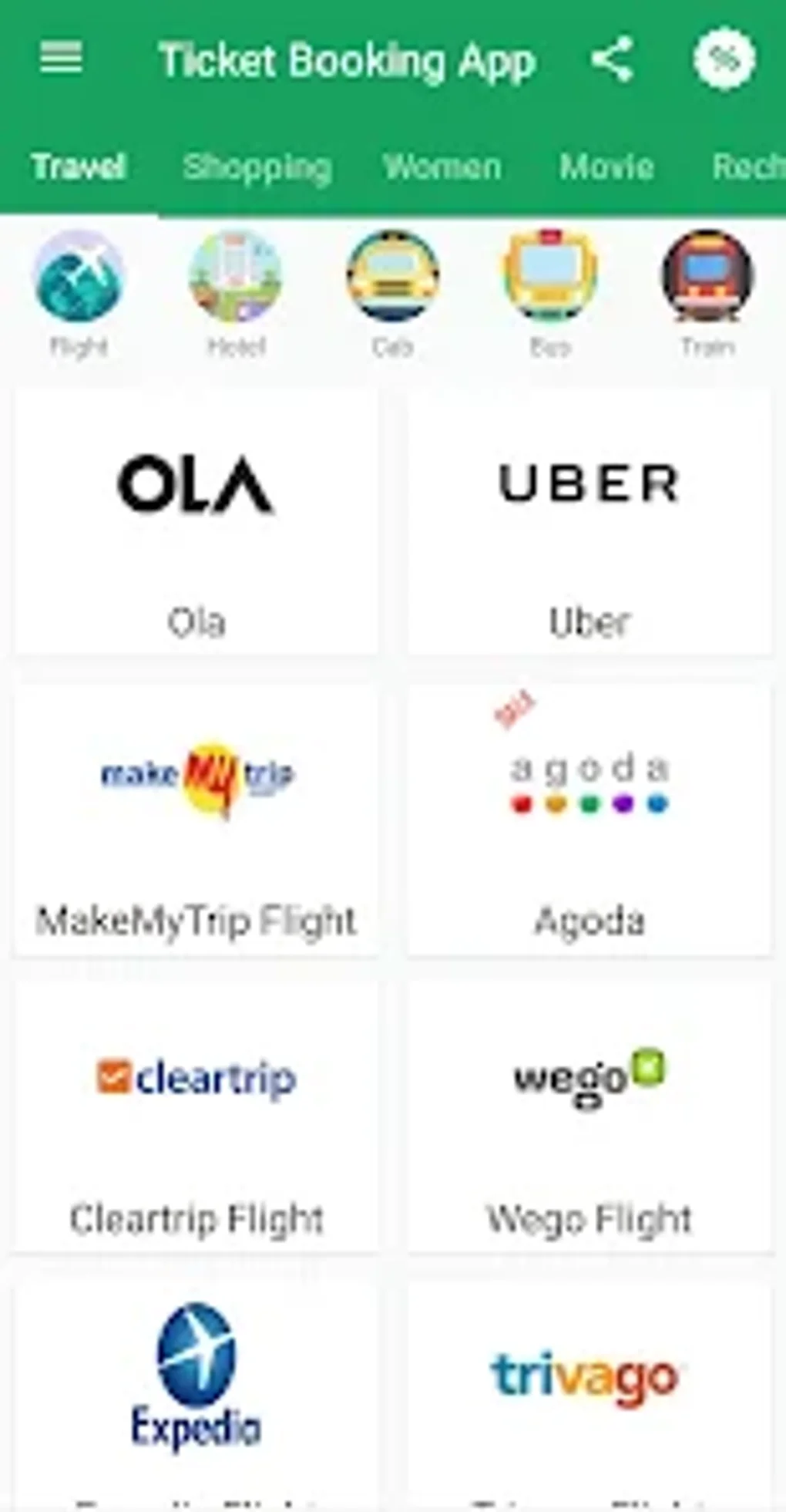This screenshot has width=786, height=1512.
Task: Open the offers percent icon
Action: pos(724,59)
